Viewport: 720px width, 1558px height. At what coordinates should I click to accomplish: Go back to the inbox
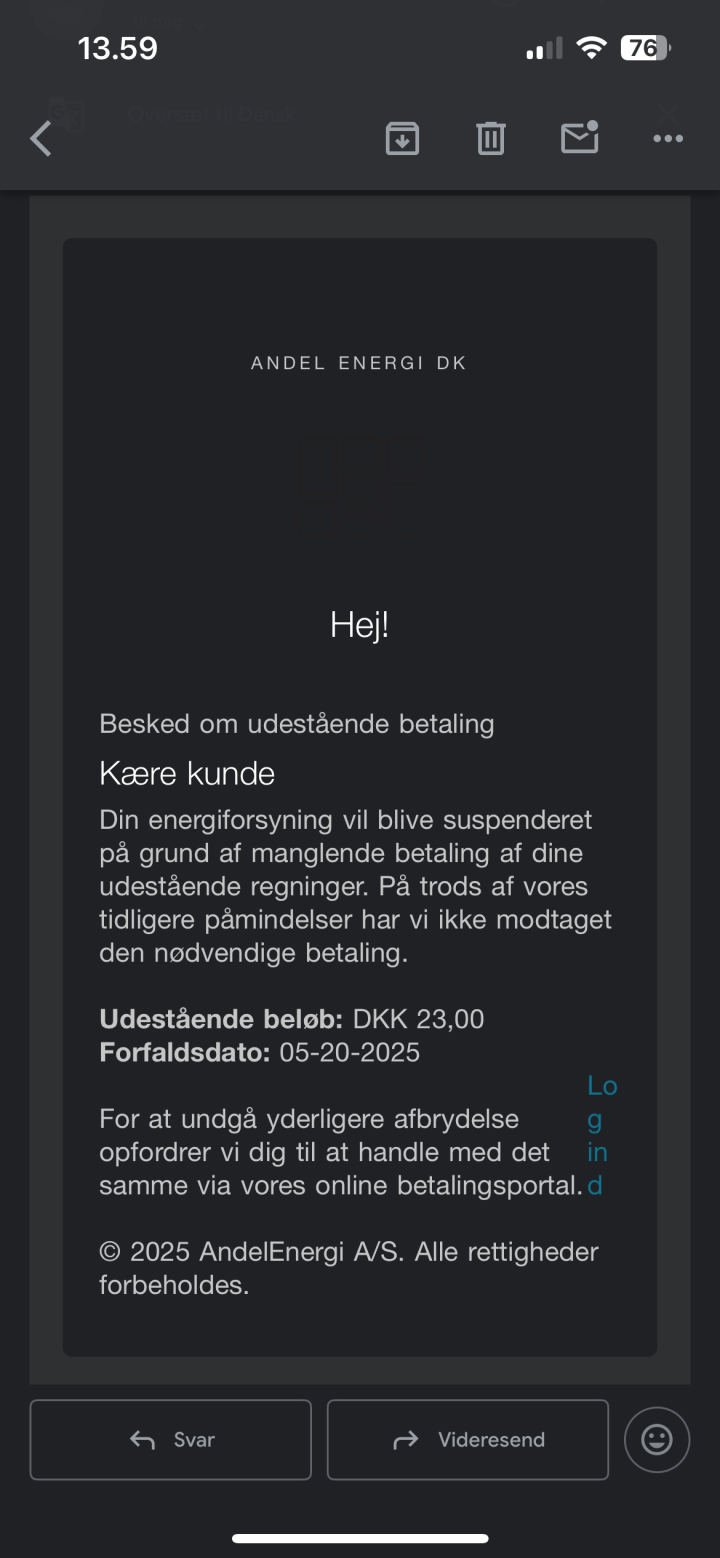tap(41, 139)
